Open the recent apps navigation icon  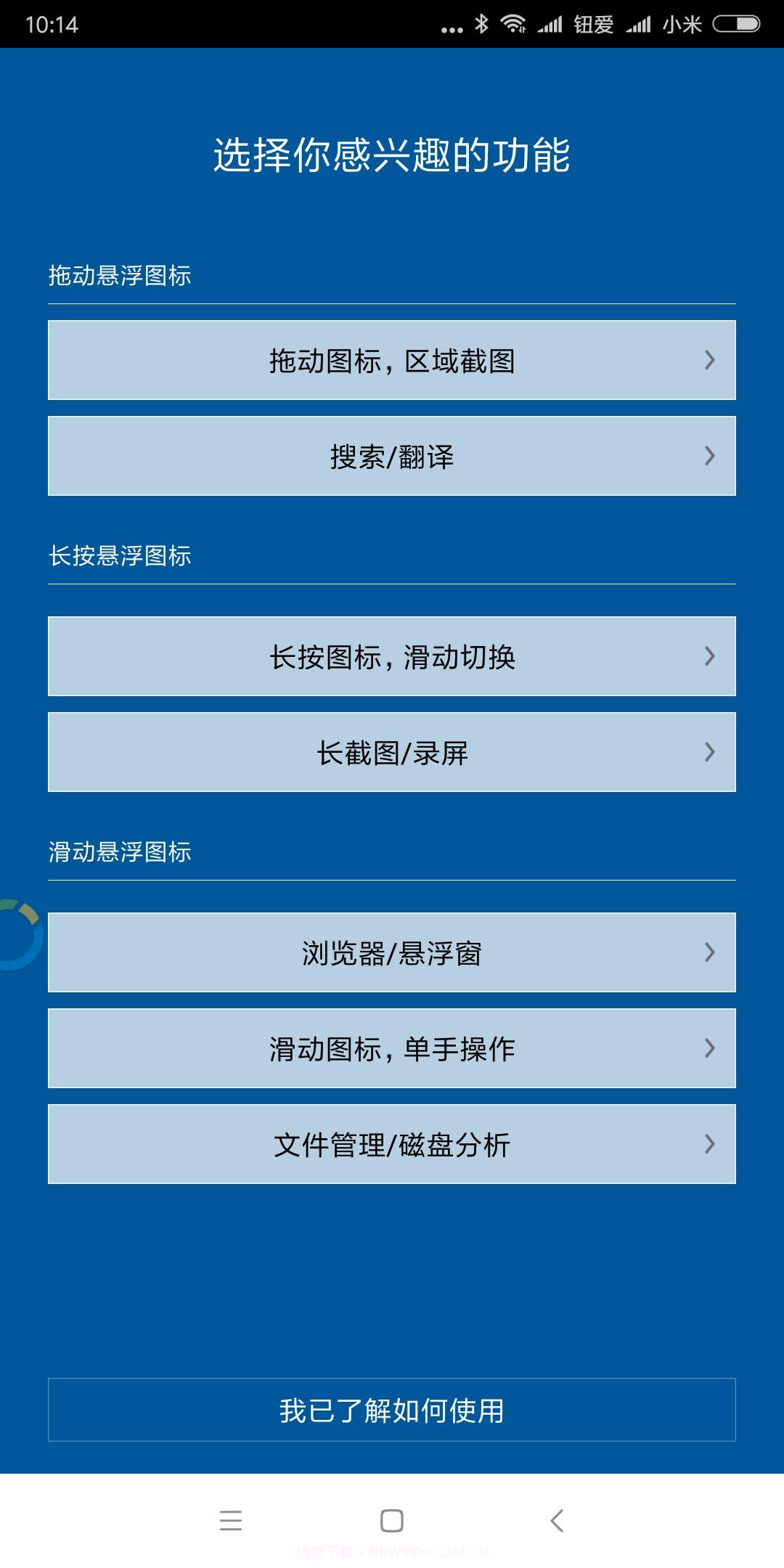231,1522
